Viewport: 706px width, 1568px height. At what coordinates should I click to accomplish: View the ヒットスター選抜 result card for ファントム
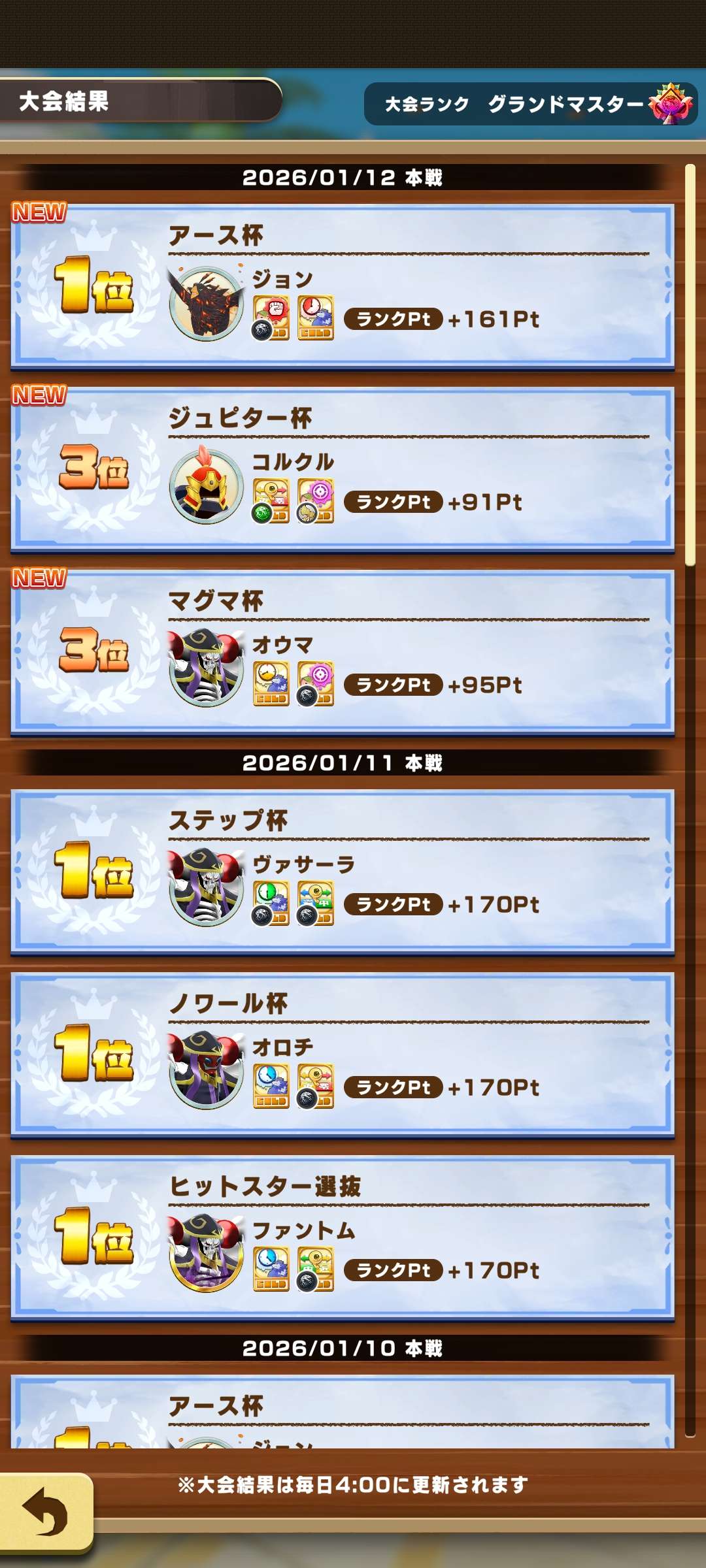(342, 1237)
